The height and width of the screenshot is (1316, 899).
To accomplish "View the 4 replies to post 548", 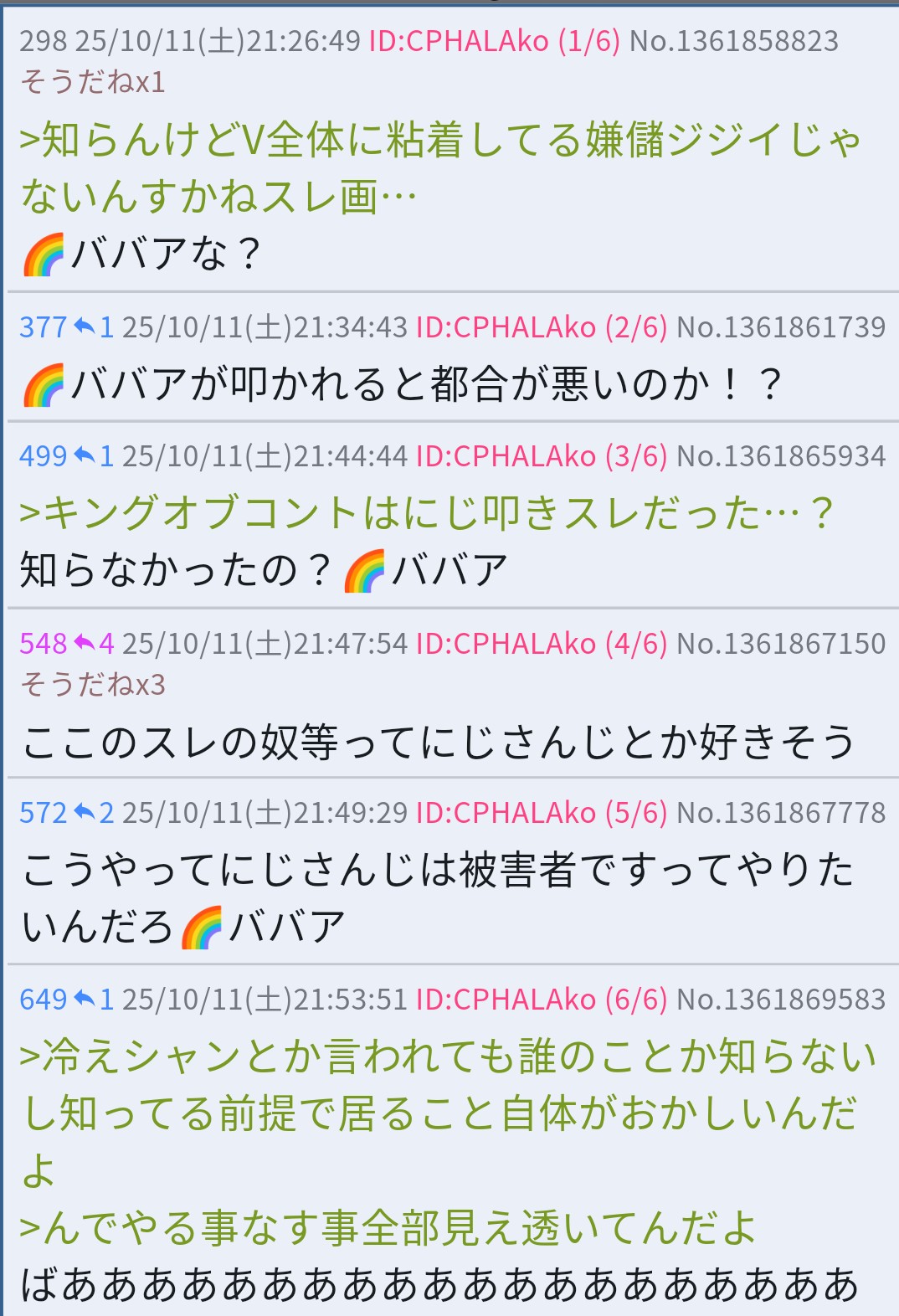I will point(94,644).
